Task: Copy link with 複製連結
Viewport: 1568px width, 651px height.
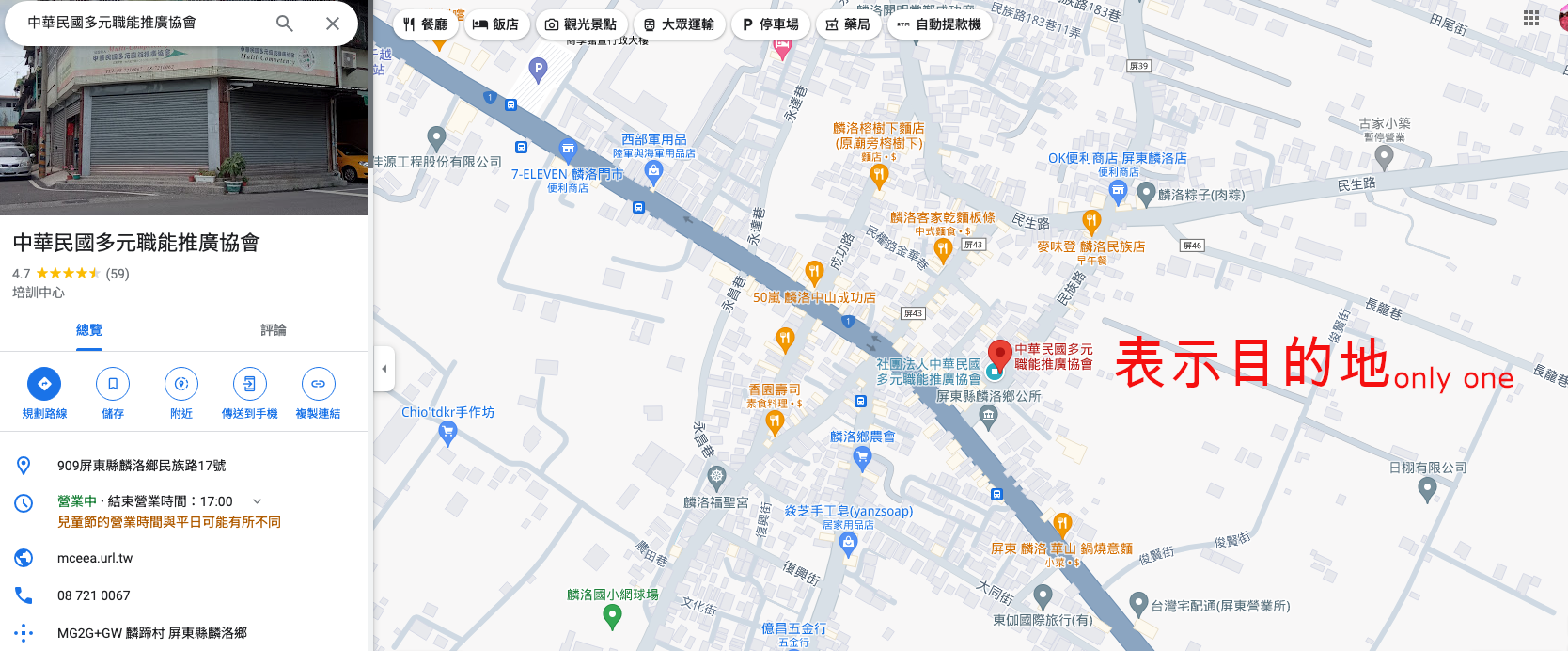Action: [x=318, y=384]
